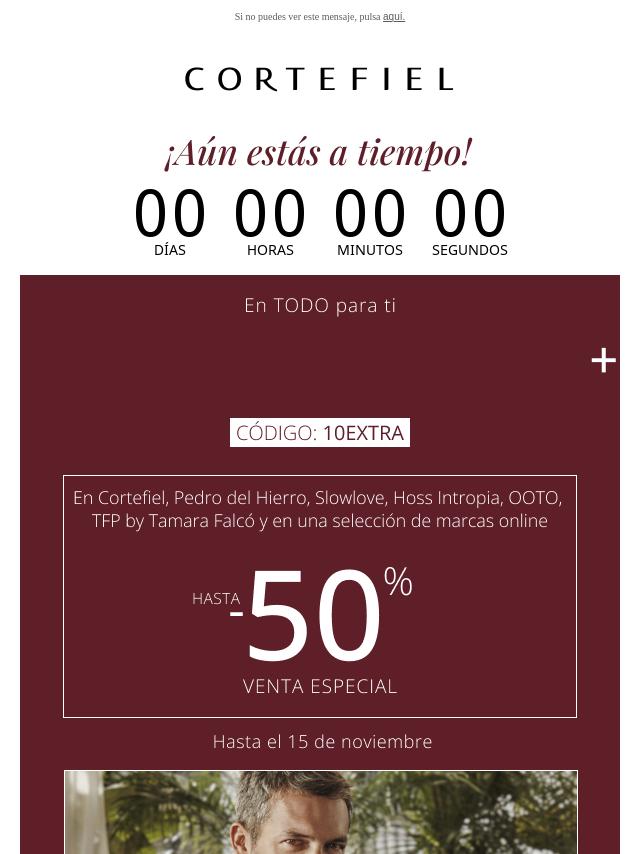Viewport: 640px width, 854px height.
Task: Open the 'aquí' link to view message online
Action: (x=393, y=16)
